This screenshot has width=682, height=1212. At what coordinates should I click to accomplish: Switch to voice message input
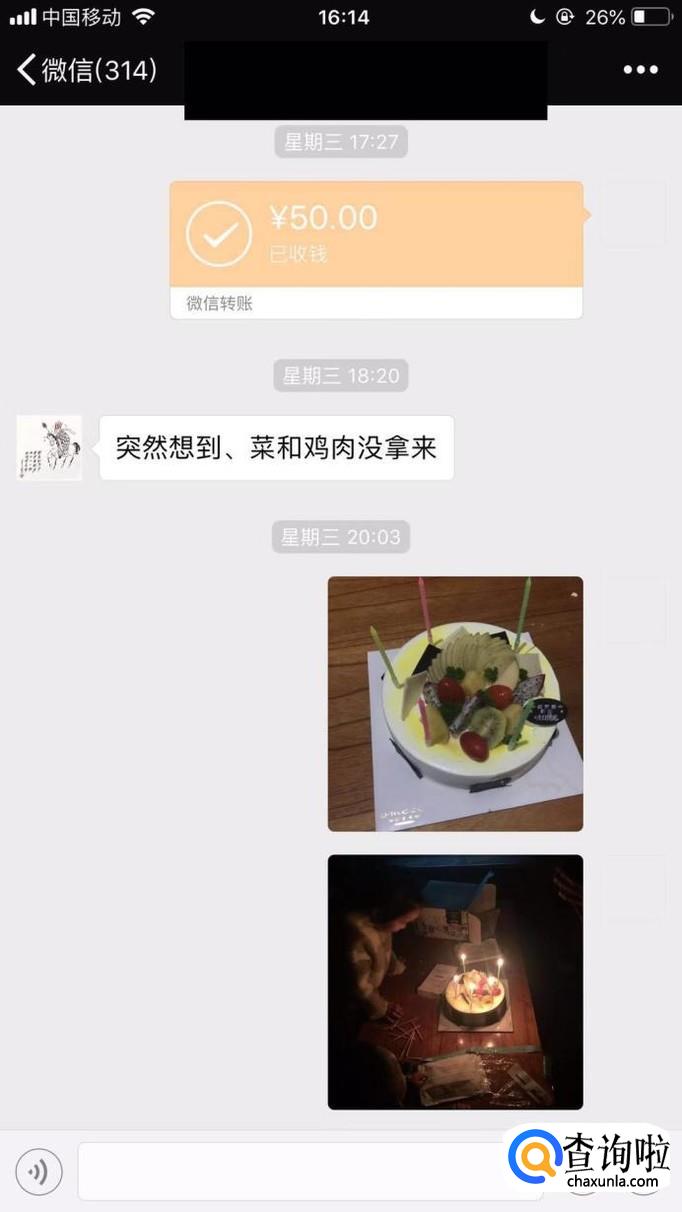click(39, 1171)
